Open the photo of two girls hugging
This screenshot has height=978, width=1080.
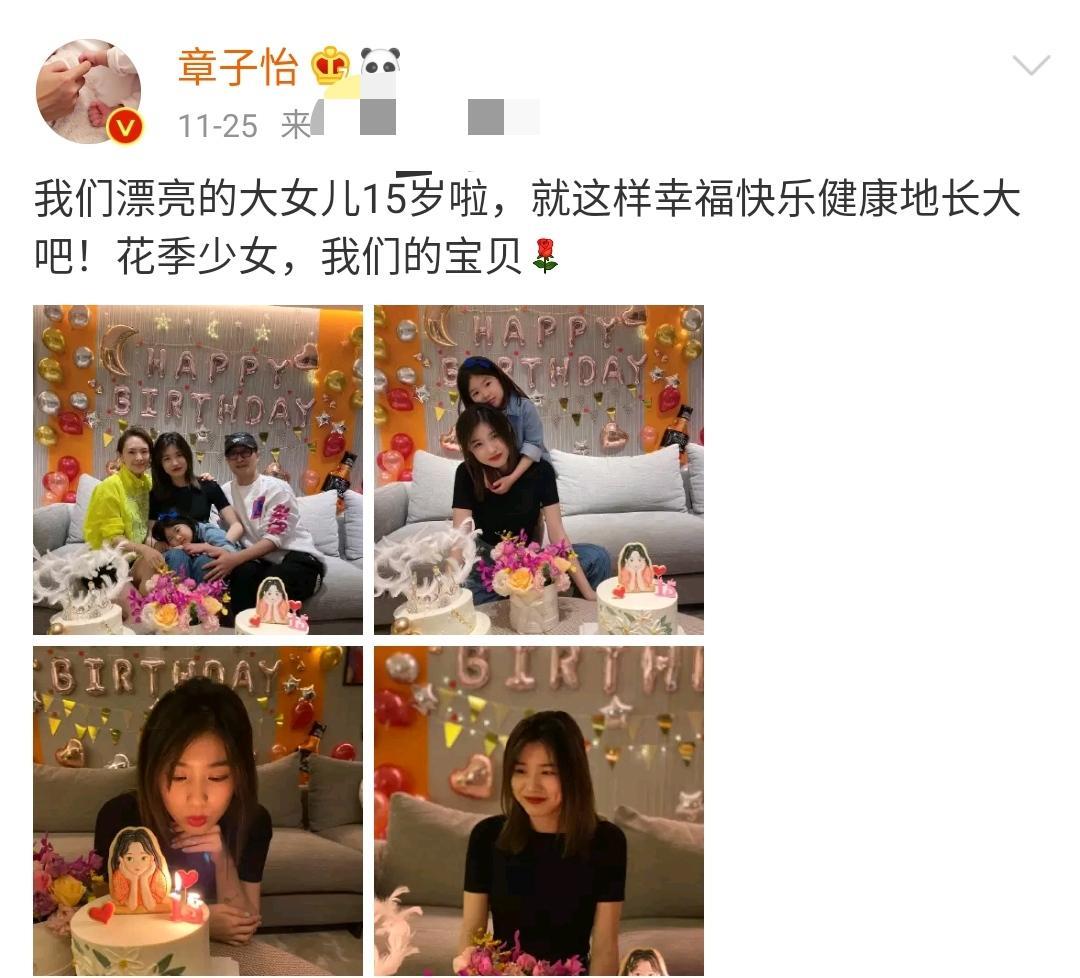[x=539, y=469]
